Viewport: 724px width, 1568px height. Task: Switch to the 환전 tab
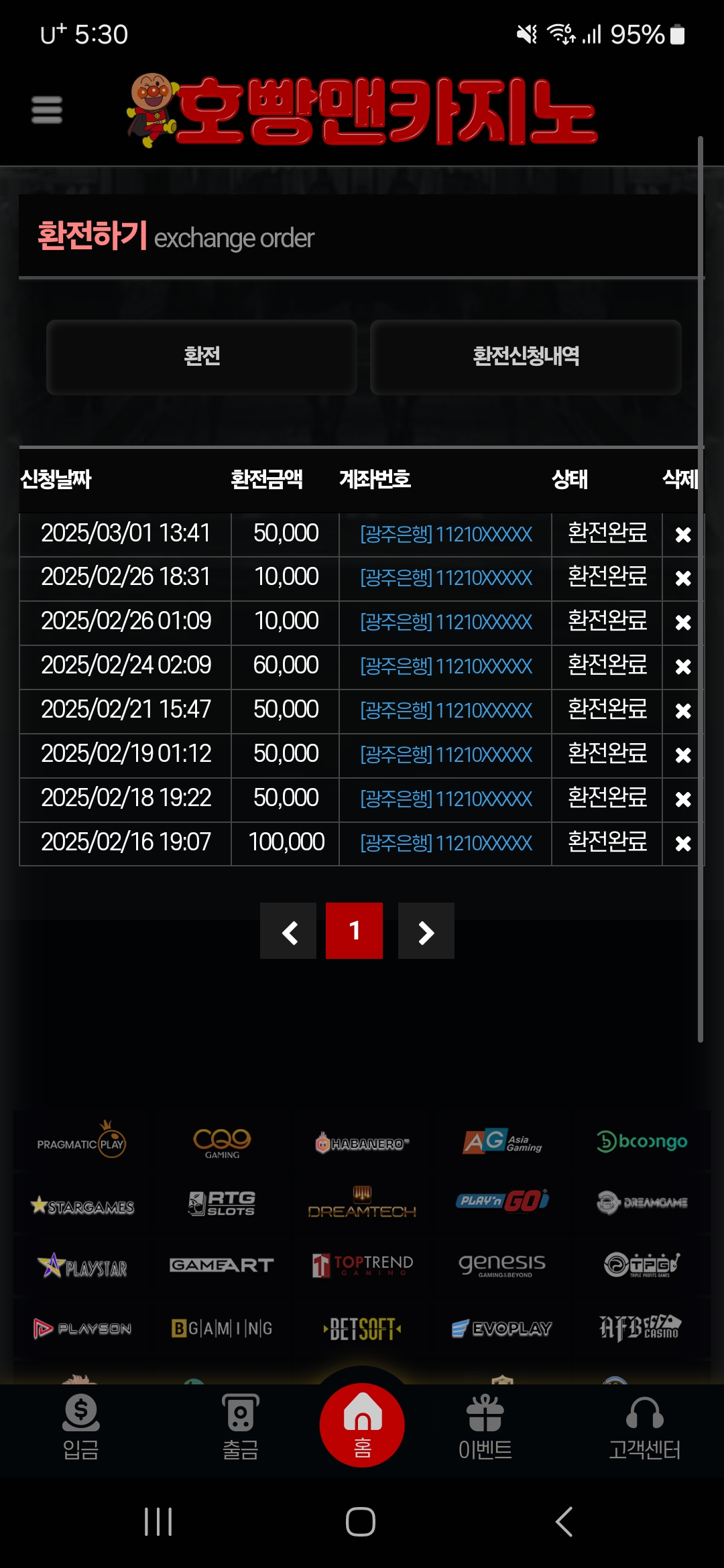201,356
